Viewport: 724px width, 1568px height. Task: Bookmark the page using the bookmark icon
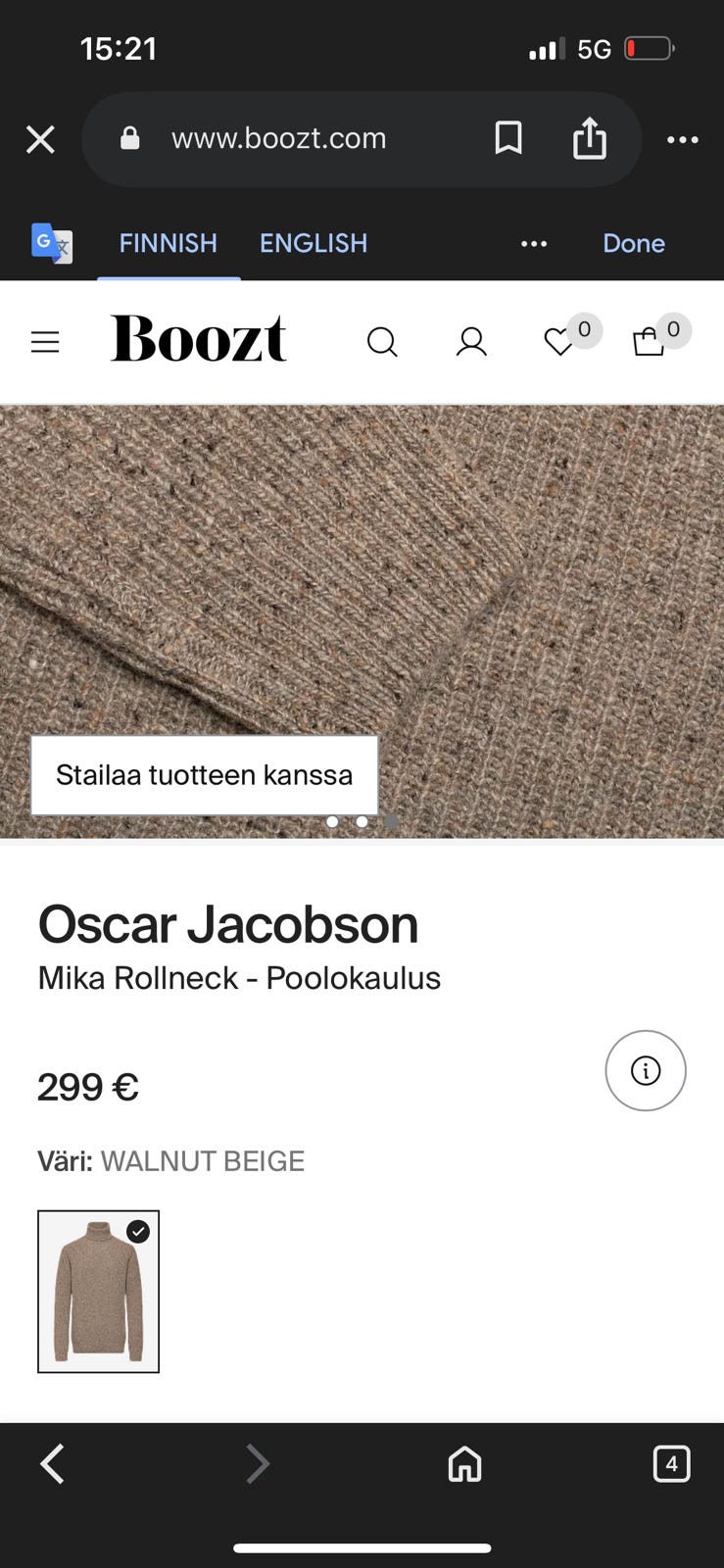click(x=508, y=139)
